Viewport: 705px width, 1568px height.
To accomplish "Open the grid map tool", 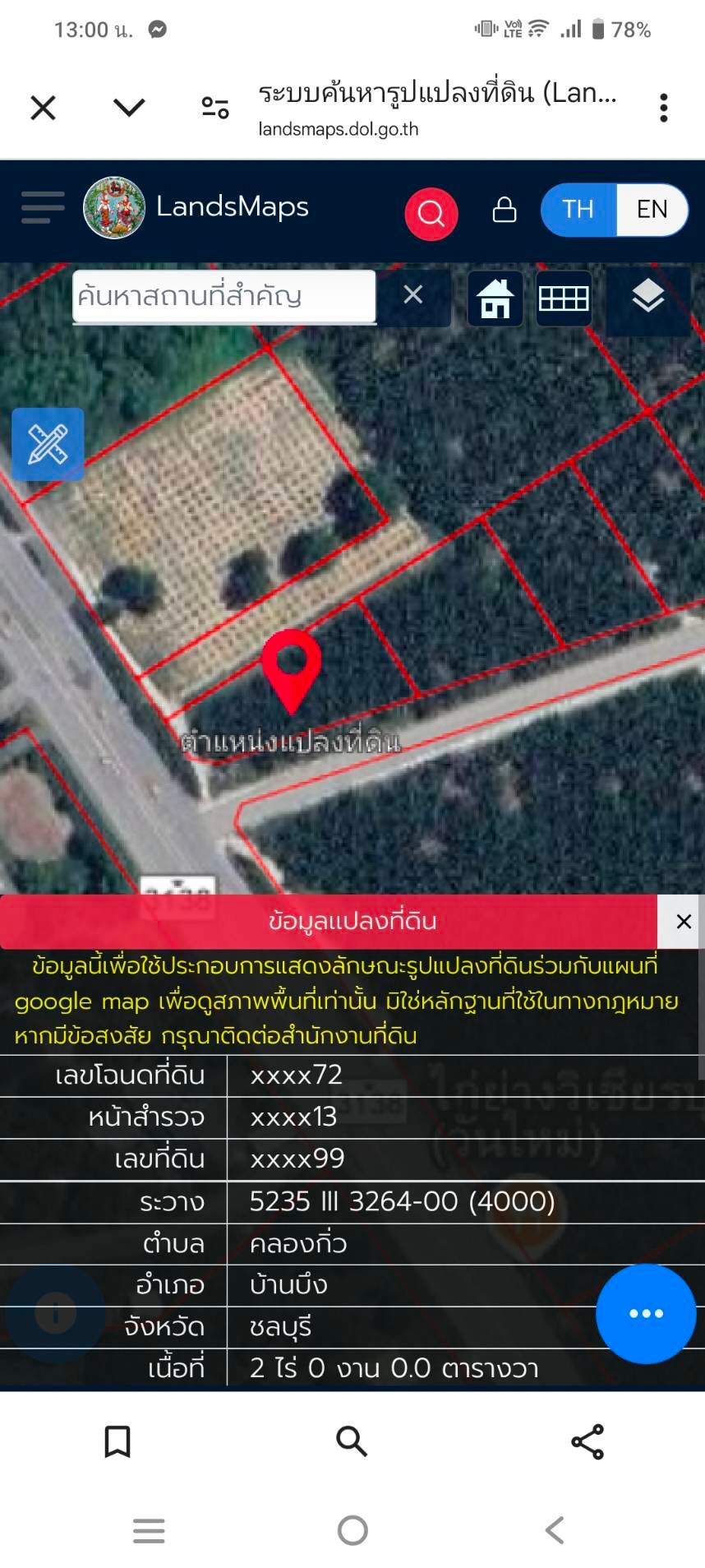I will click(x=564, y=298).
